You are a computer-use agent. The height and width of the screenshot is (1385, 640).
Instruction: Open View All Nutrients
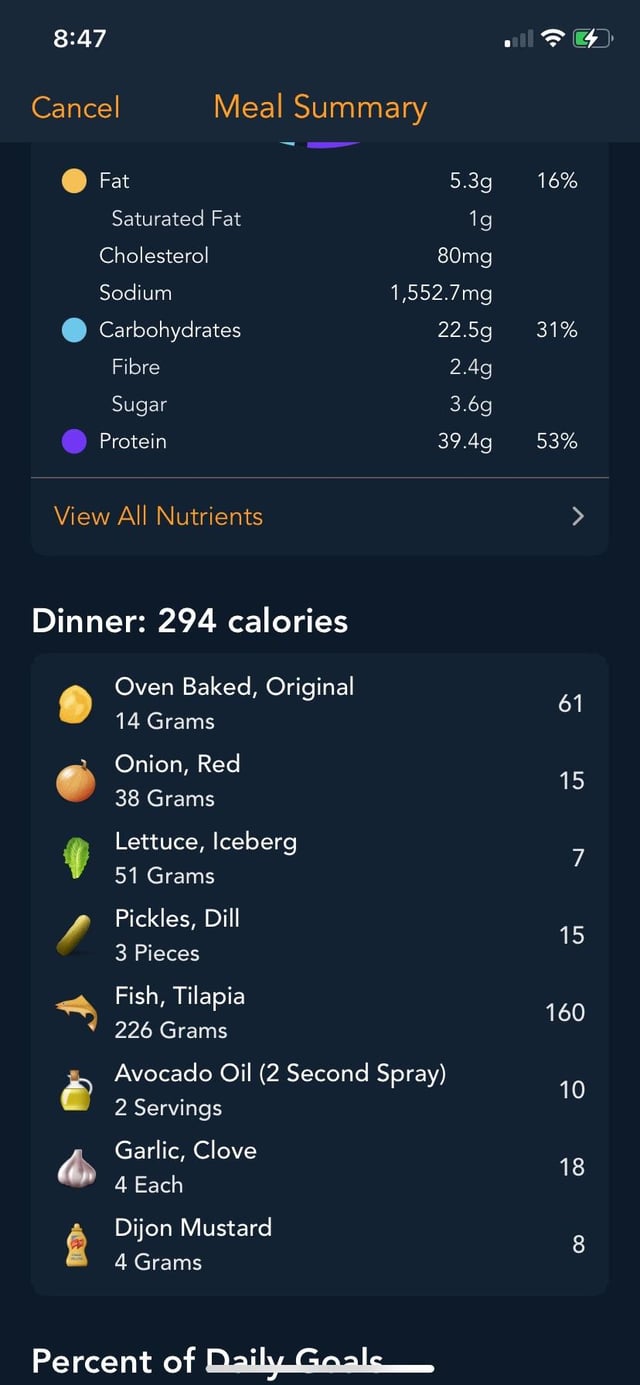[320, 516]
